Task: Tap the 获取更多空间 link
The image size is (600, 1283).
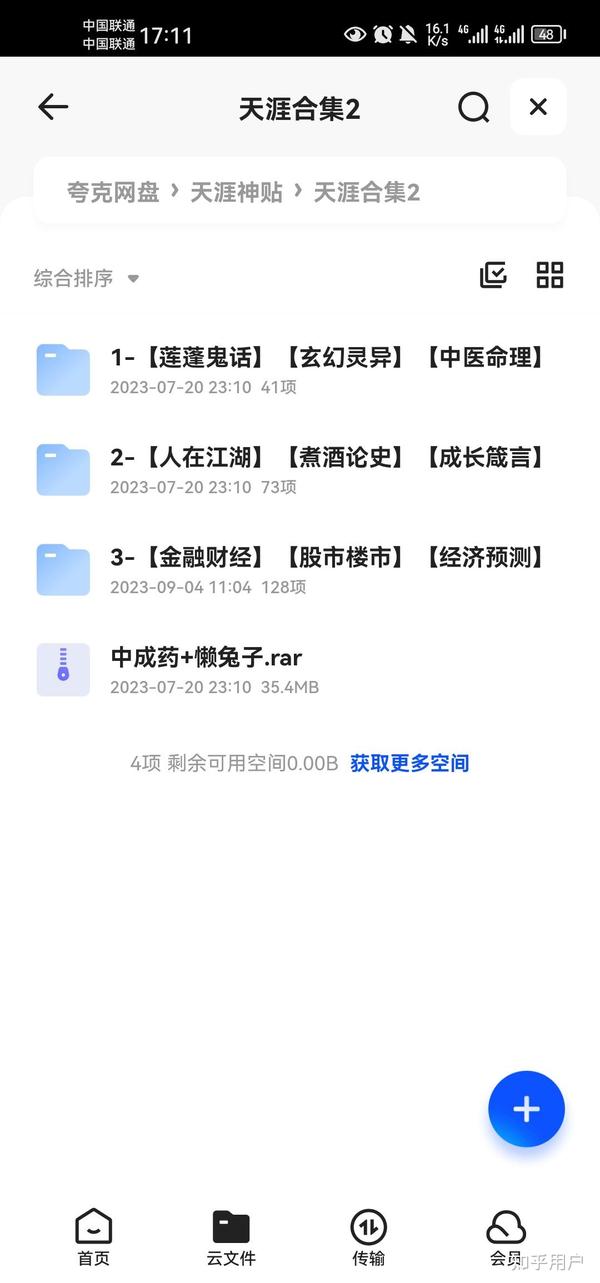Action: (409, 763)
